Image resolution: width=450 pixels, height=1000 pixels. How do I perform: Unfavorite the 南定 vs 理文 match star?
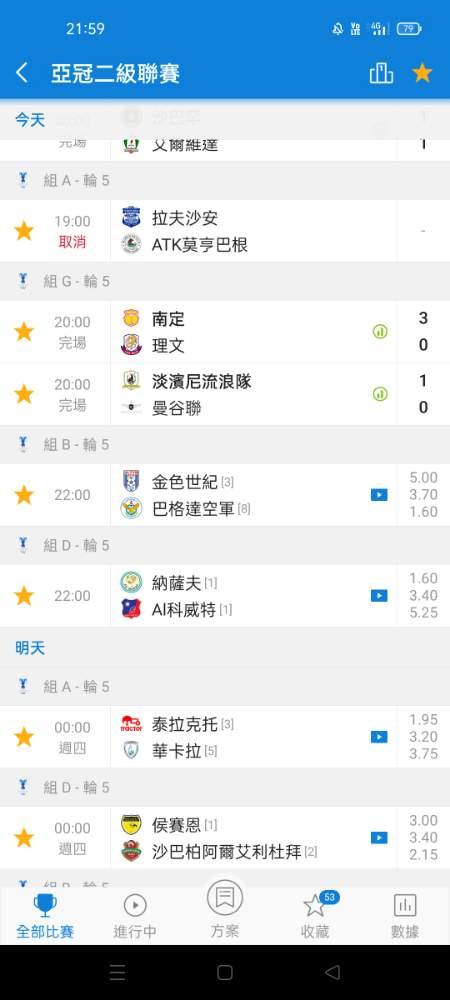[x=24, y=332]
